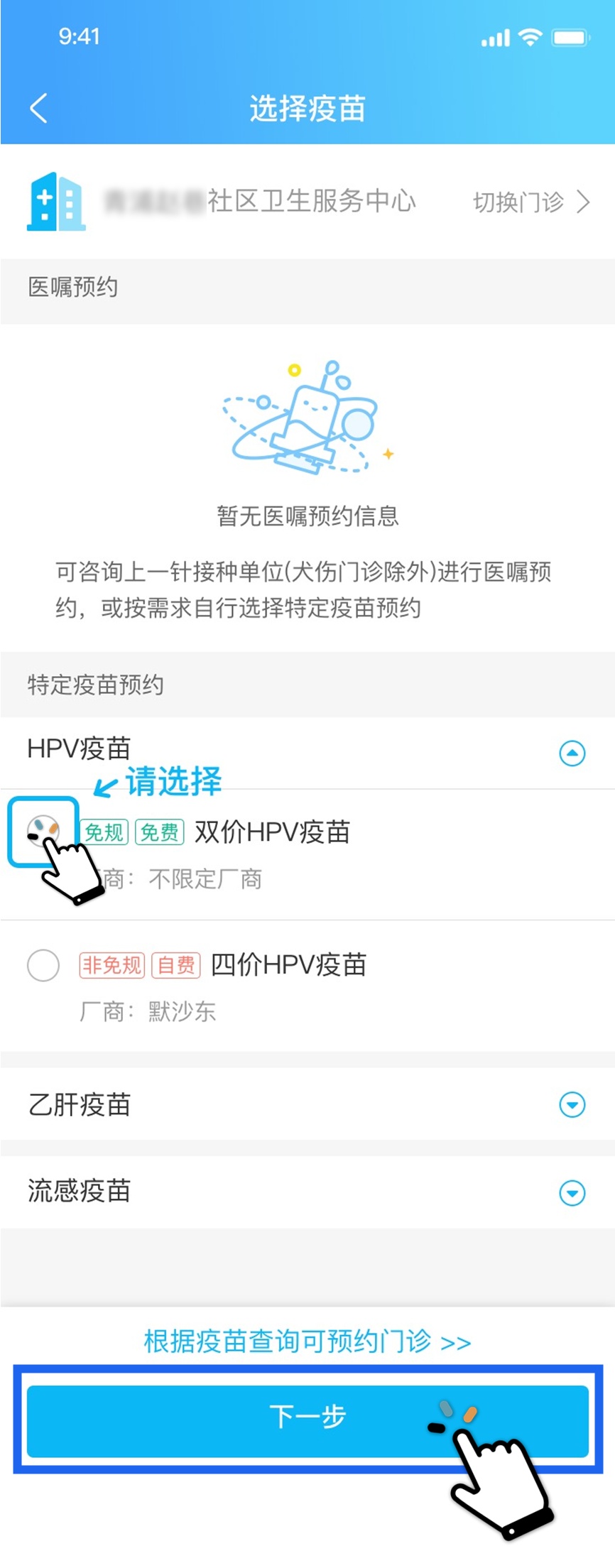
Task: Tap the 医嘱预约 section header
Action: (x=75, y=287)
